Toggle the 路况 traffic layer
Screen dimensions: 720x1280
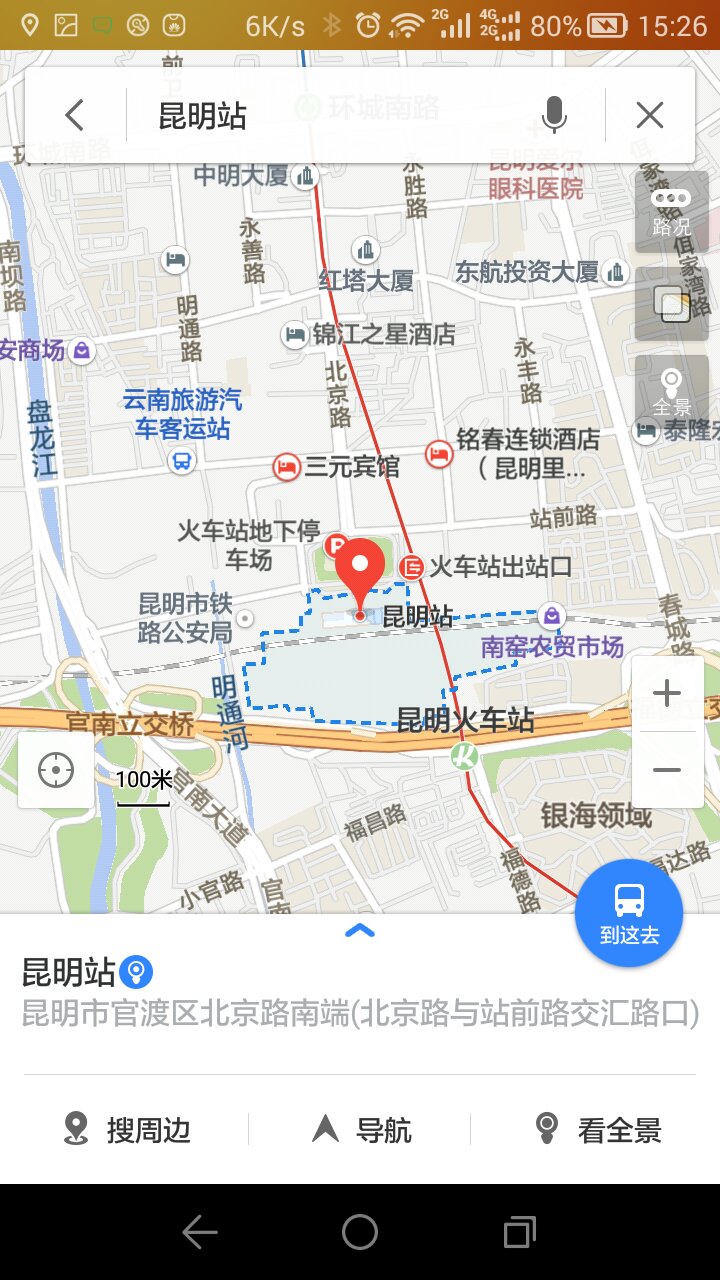click(x=671, y=212)
